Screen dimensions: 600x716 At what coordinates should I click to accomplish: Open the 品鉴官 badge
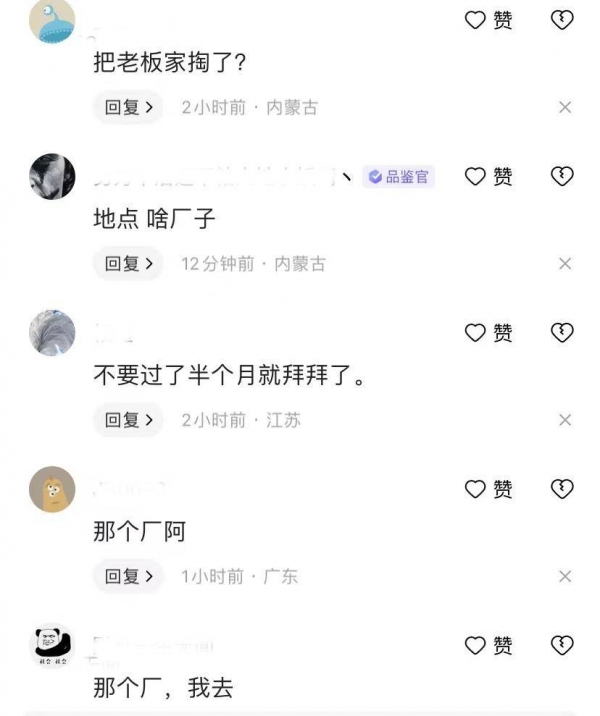pyautogui.click(x=398, y=177)
